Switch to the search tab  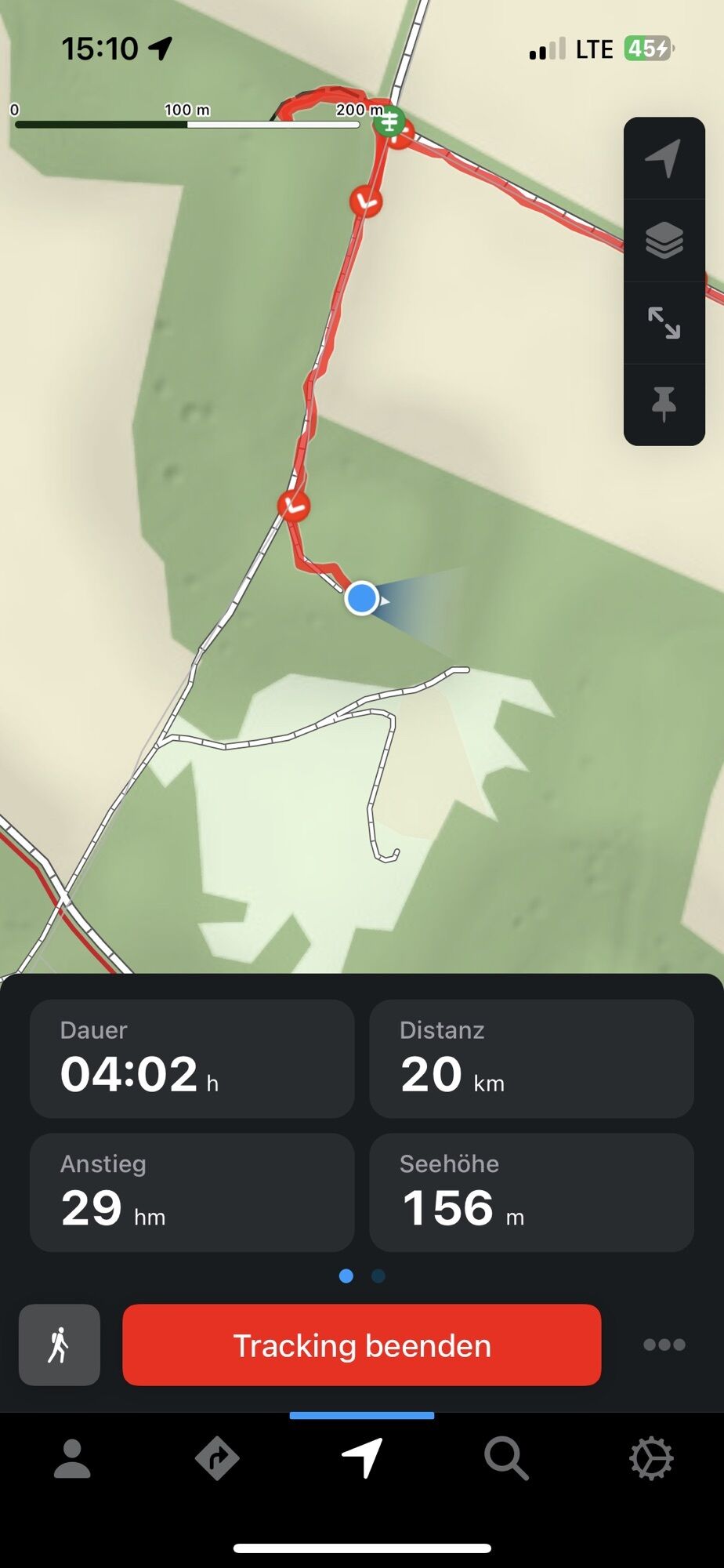tap(506, 1459)
